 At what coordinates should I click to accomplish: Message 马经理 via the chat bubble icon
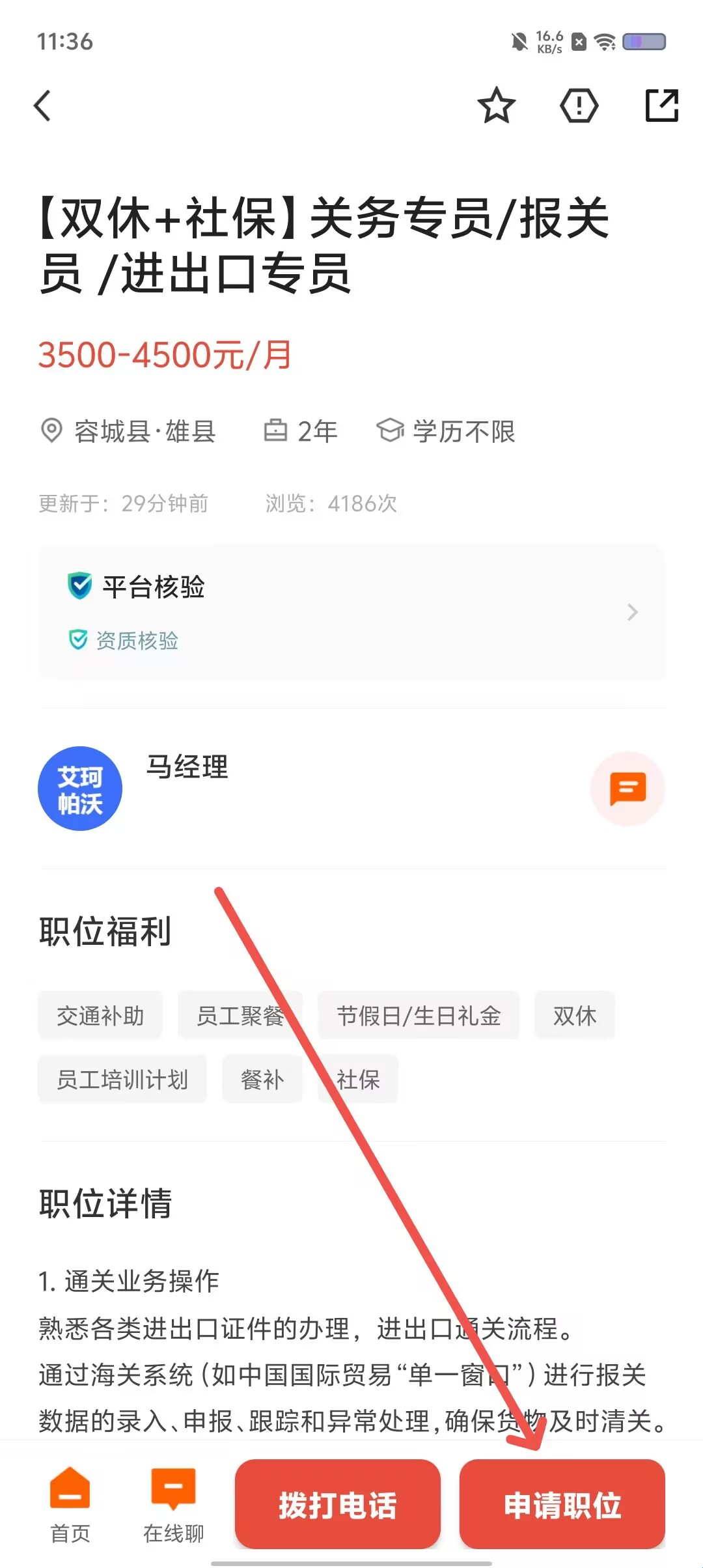click(627, 789)
